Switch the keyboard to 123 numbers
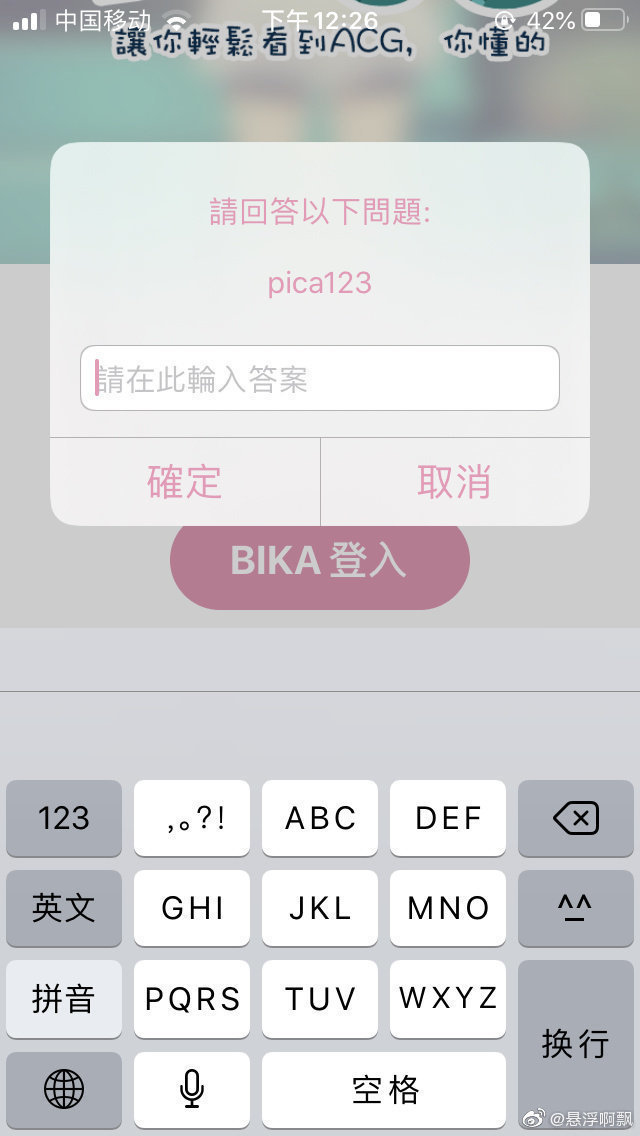The height and width of the screenshot is (1136, 640). (x=64, y=818)
